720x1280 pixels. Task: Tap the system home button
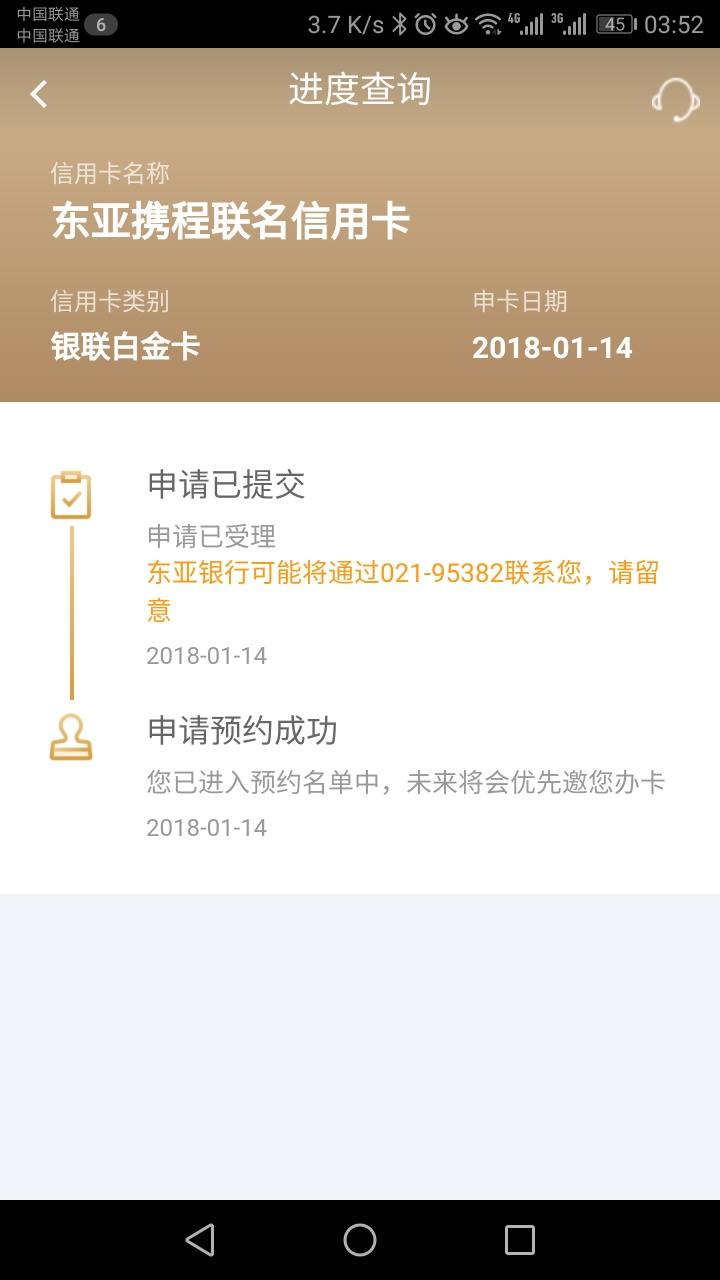pos(360,1240)
